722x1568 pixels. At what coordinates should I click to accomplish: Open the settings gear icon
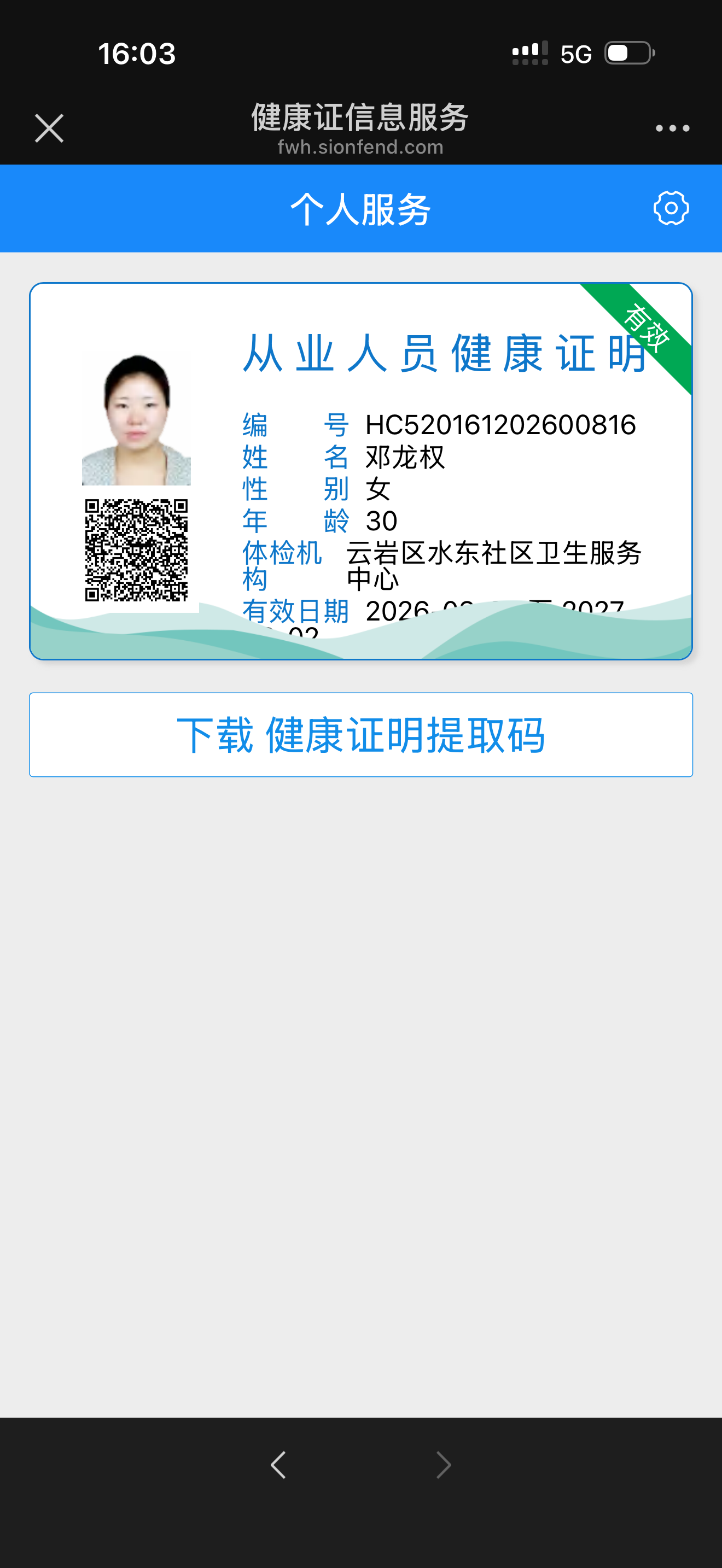(x=671, y=208)
